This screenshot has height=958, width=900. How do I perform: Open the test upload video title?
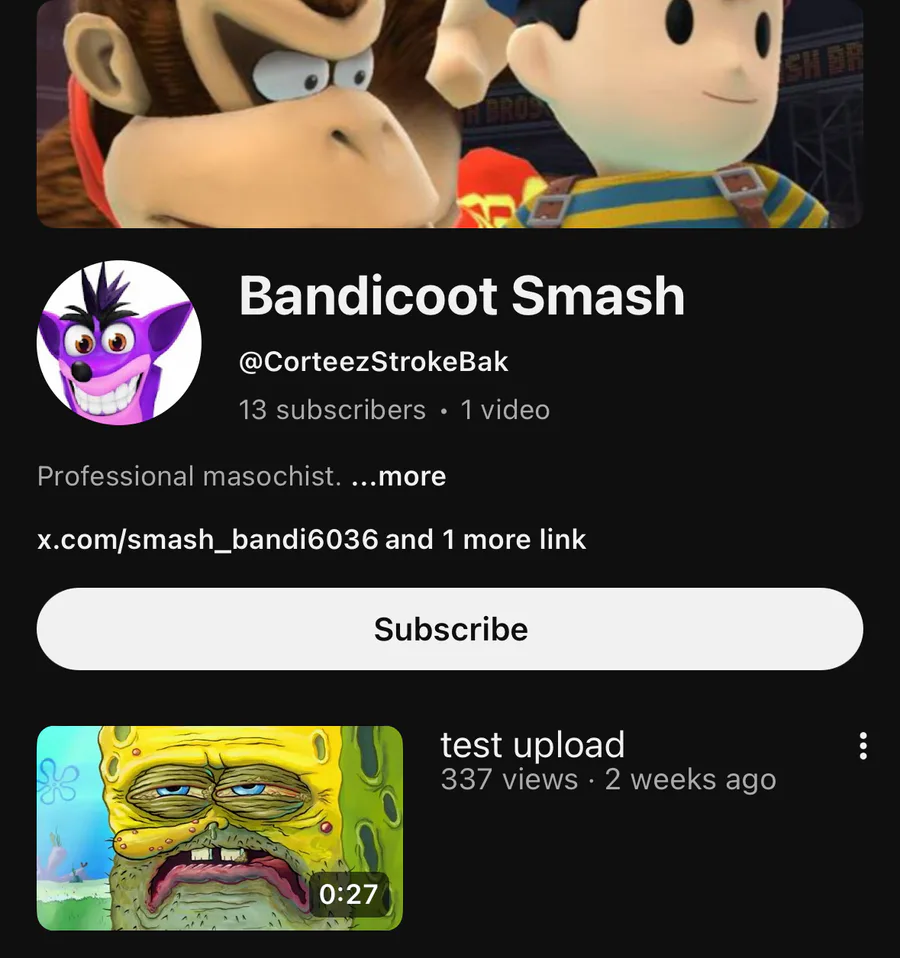[532, 745]
